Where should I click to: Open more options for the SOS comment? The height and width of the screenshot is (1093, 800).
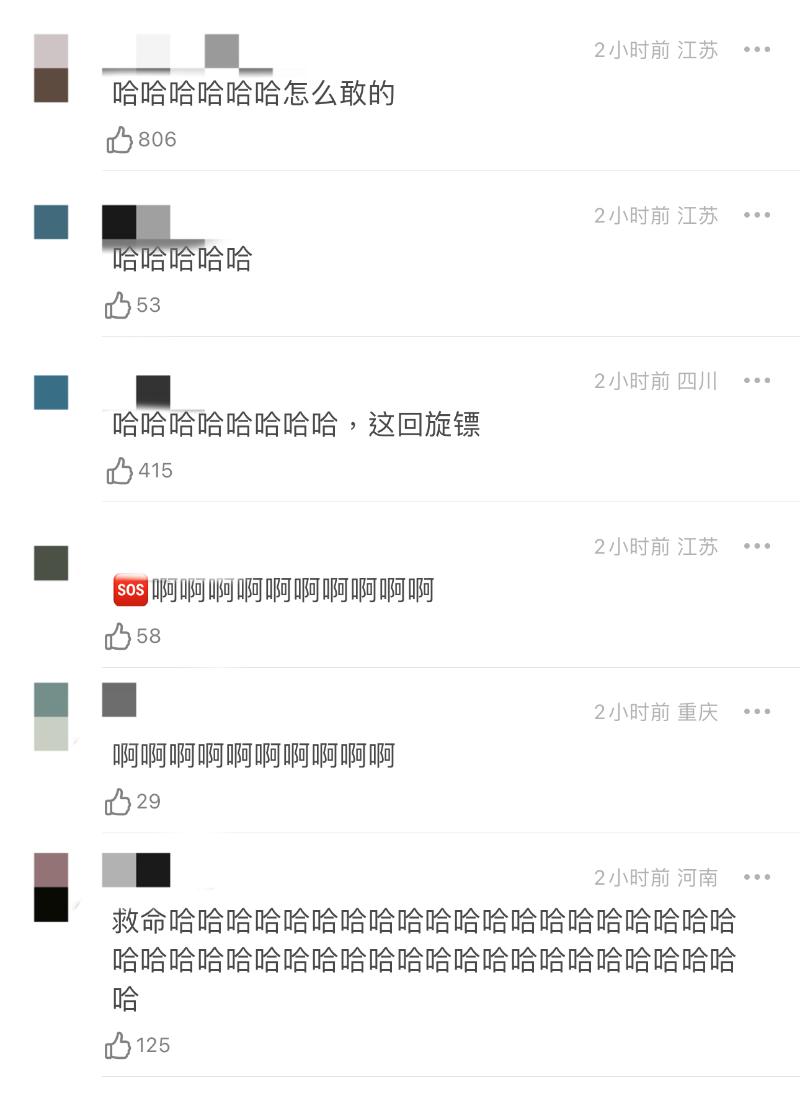(757, 546)
